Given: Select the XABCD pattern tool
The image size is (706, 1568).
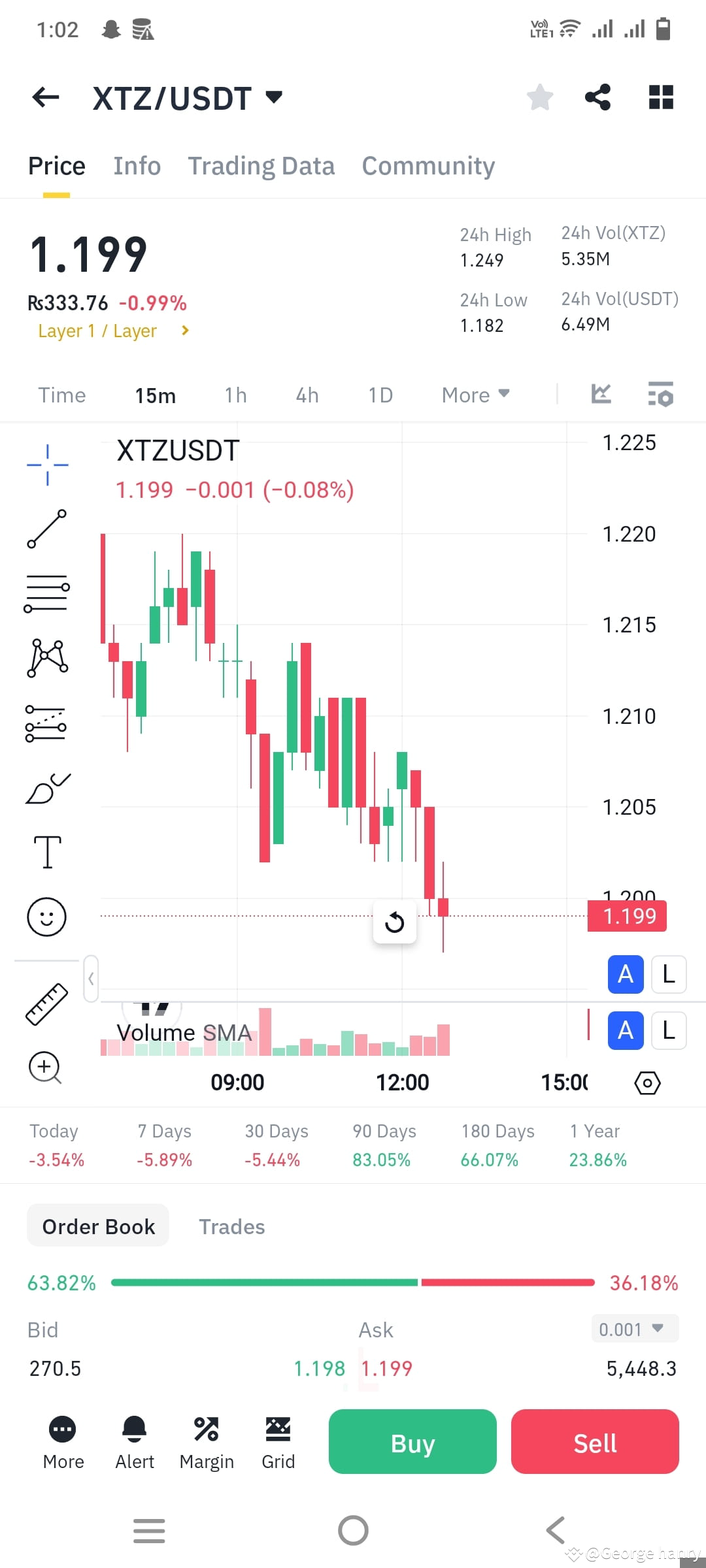Looking at the screenshot, I should [46, 657].
